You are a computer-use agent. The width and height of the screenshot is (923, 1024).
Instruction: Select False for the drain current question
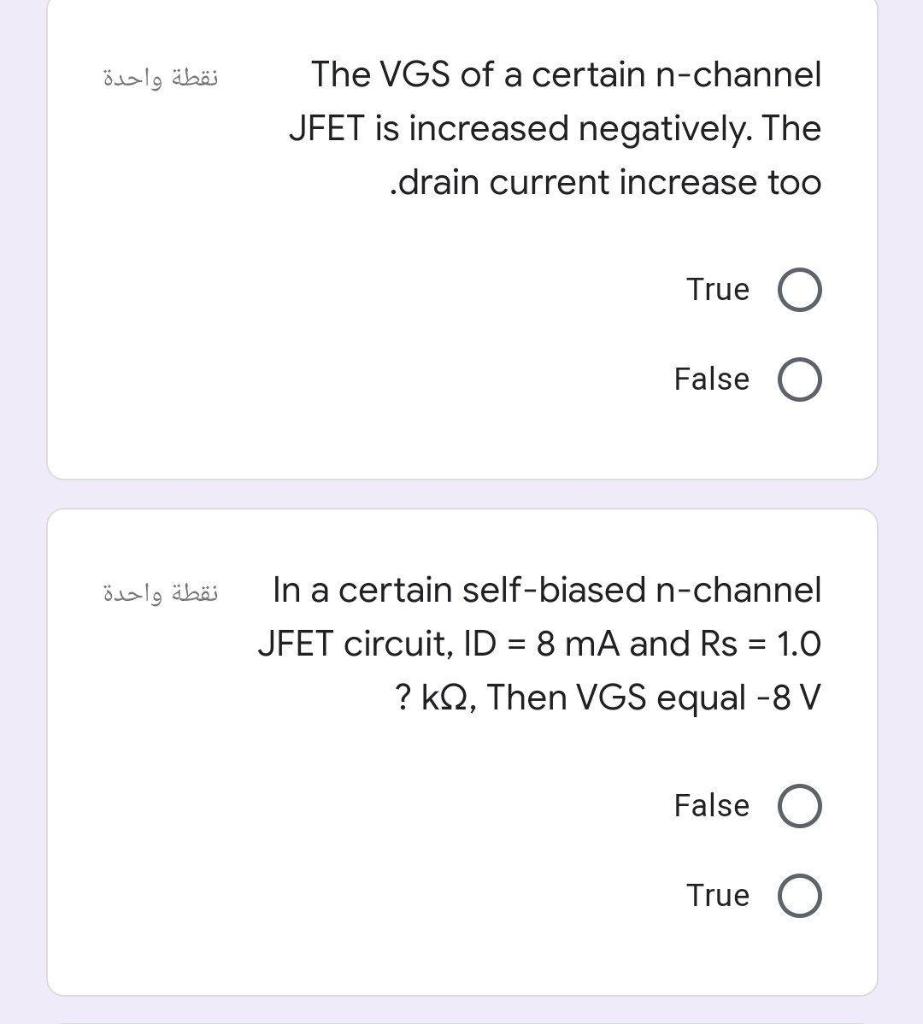click(799, 381)
